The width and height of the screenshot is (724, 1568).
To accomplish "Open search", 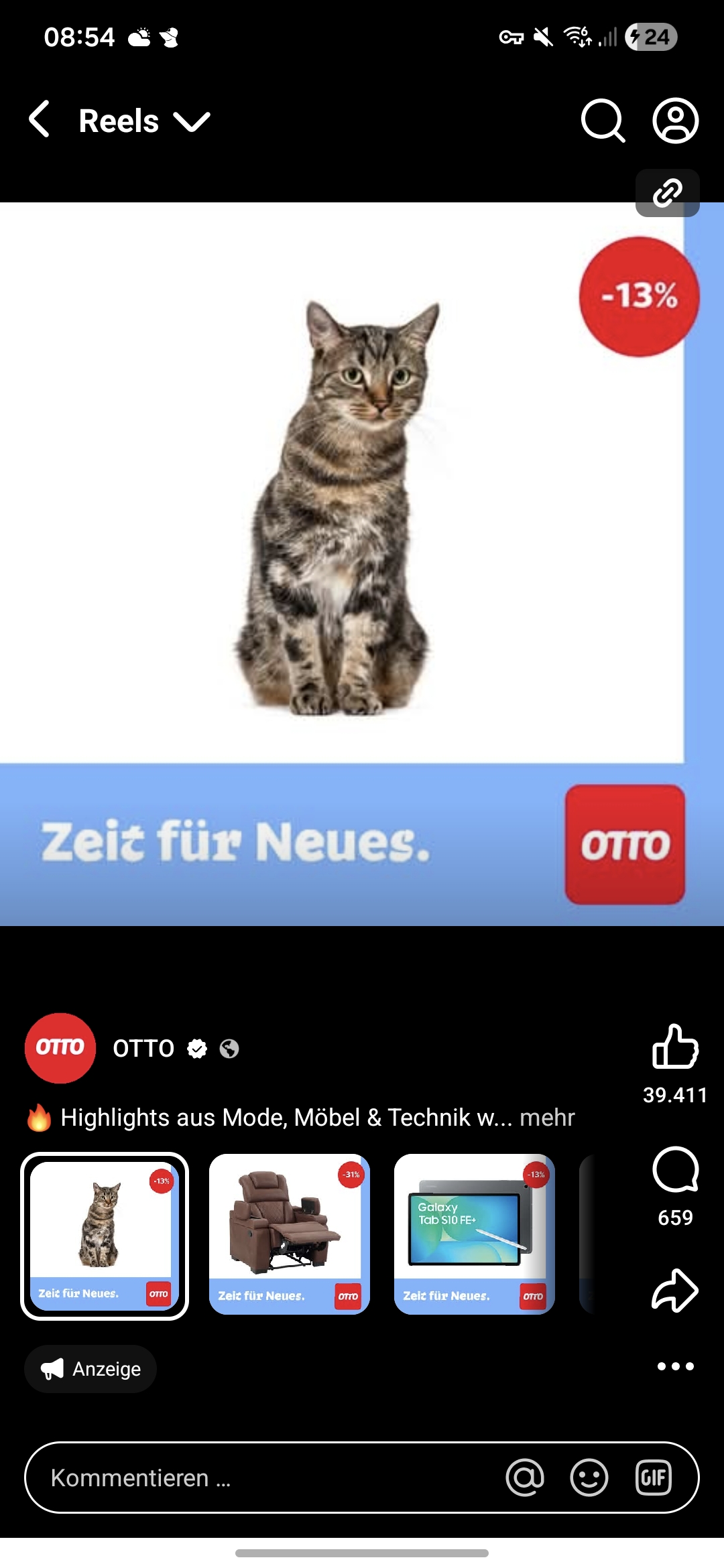I will [x=602, y=121].
